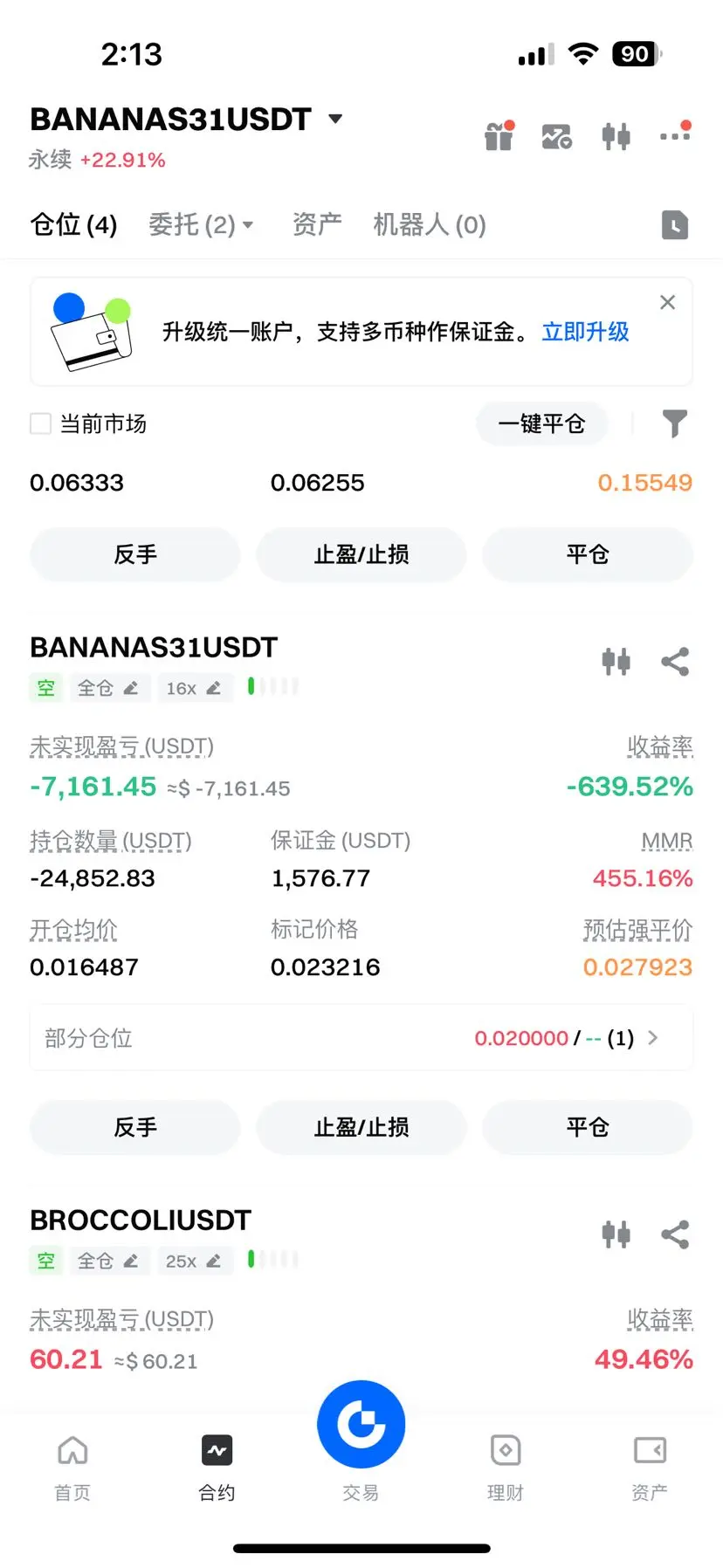Check the 当前市场 checkbox
Screen dimensions: 723x1568
(x=41, y=423)
